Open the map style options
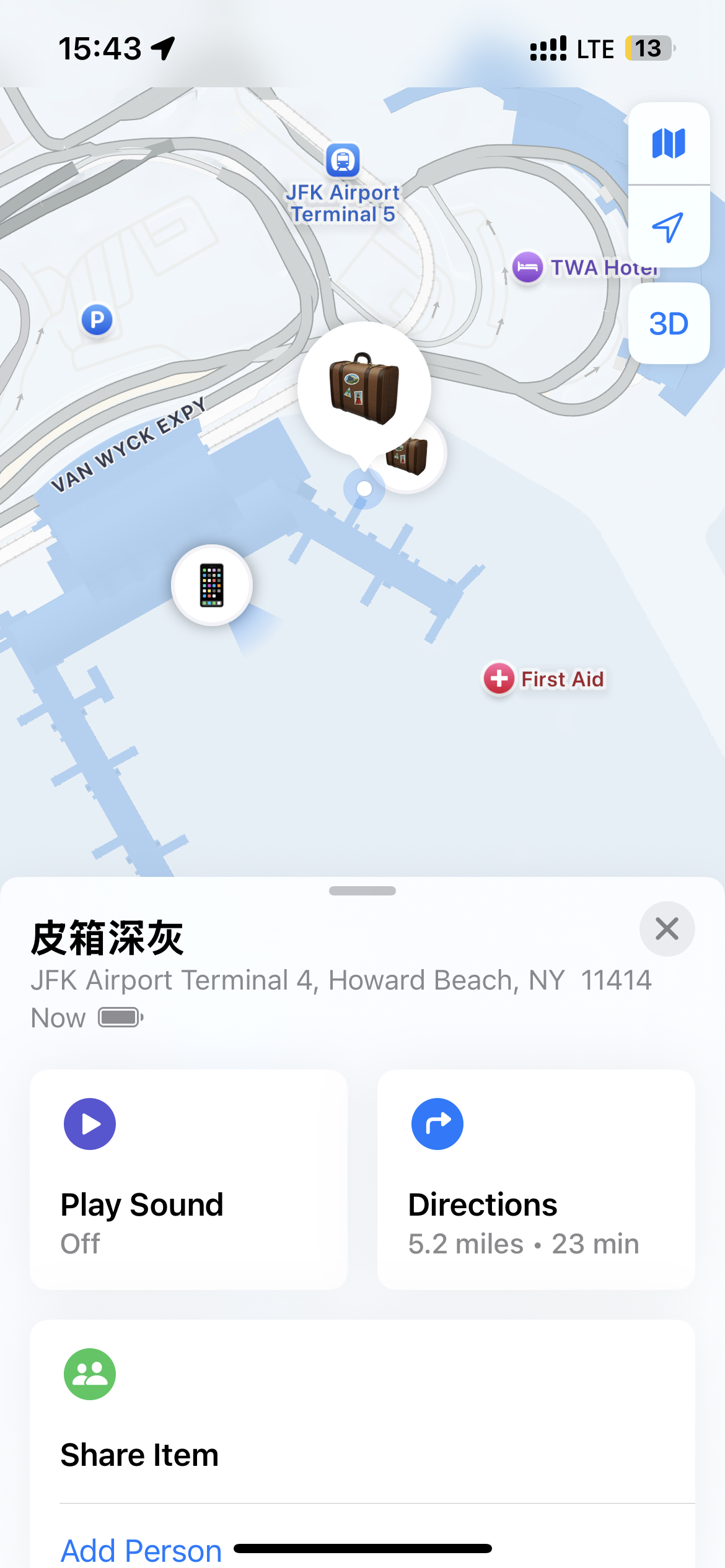Image resolution: width=725 pixels, height=1568 pixels. coord(669,144)
